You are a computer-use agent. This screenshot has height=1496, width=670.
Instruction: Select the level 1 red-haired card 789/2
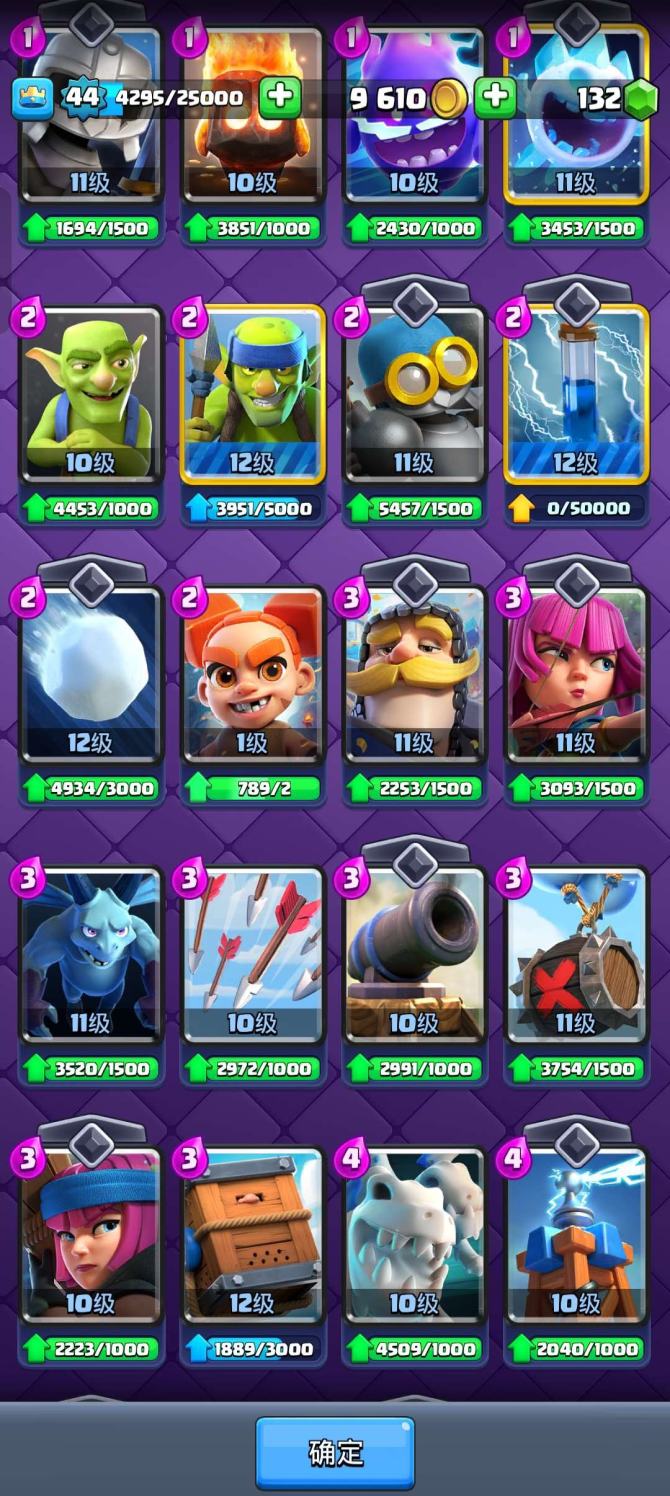(x=252, y=675)
